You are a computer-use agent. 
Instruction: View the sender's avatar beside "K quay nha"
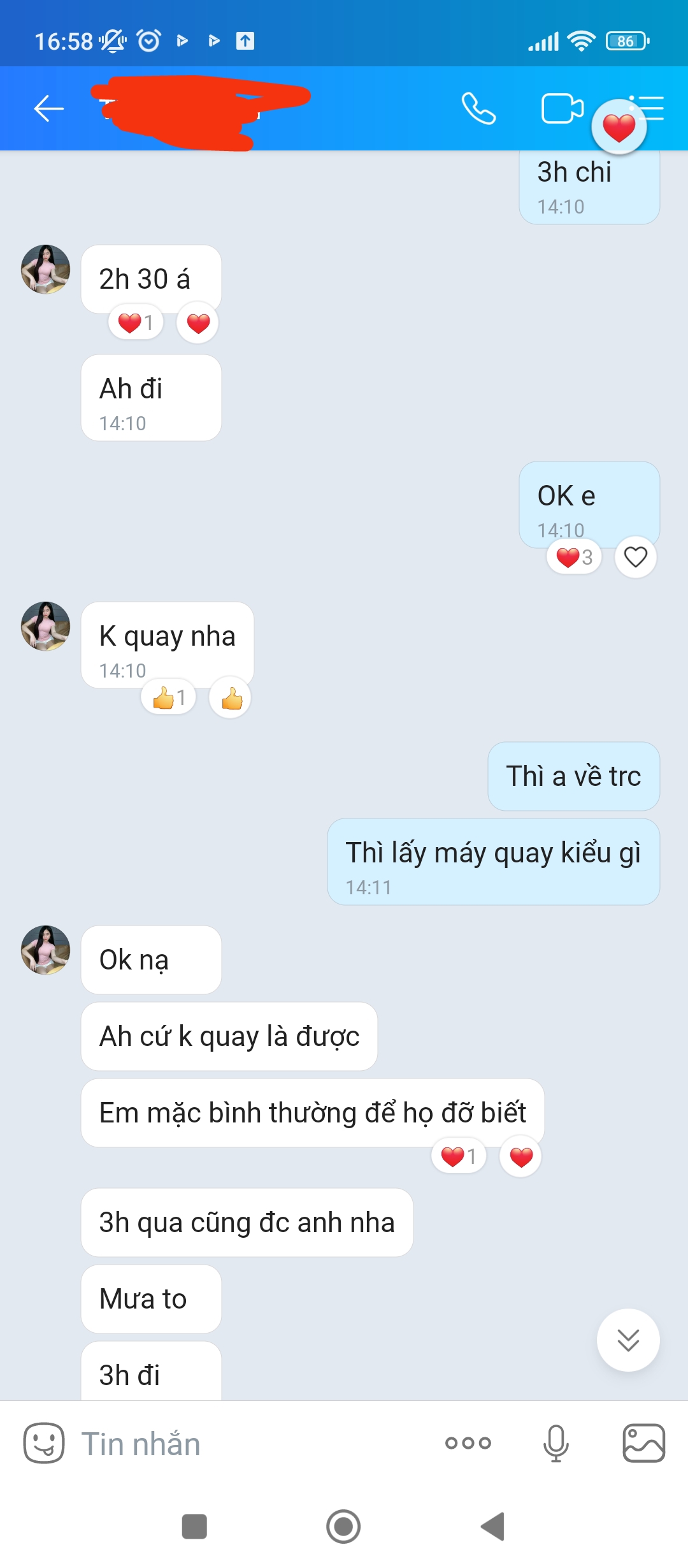click(x=45, y=626)
